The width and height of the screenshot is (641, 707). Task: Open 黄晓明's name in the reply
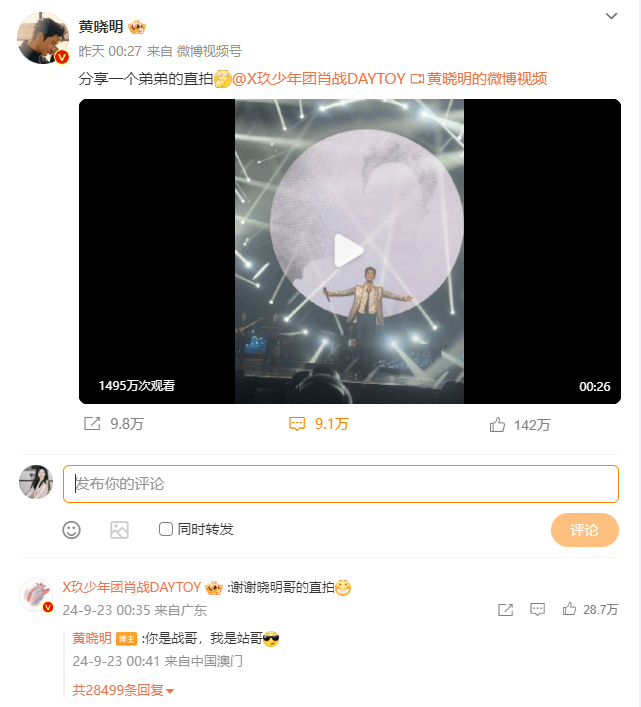click(x=92, y=638)
